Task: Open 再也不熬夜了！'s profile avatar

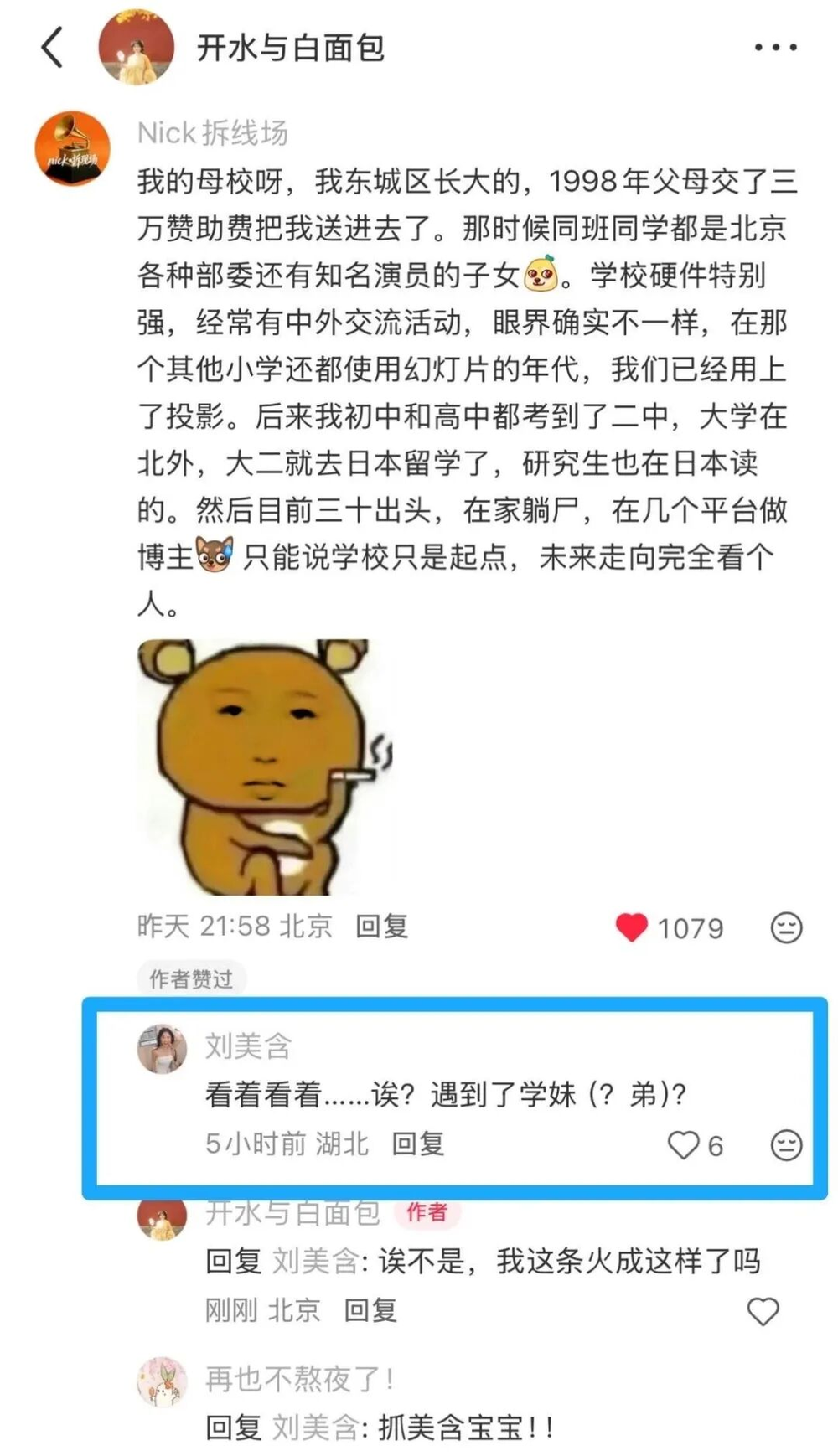Action: [162, 1381]
